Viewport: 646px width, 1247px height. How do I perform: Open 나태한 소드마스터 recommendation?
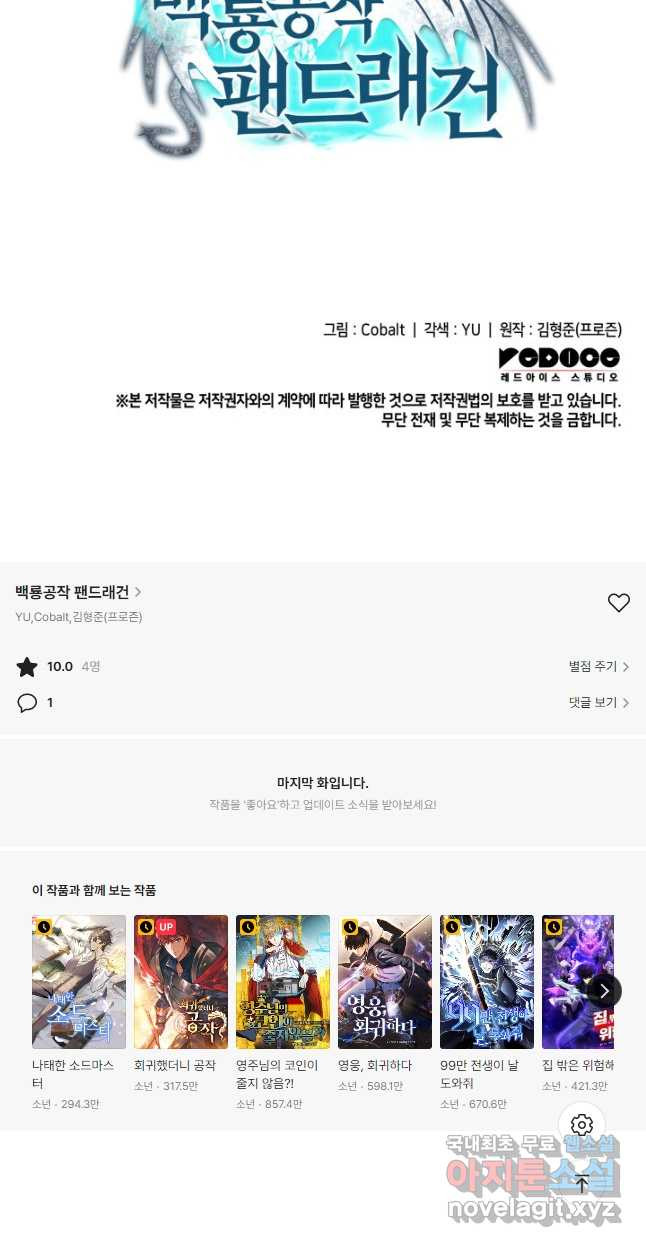click(79, 981)
